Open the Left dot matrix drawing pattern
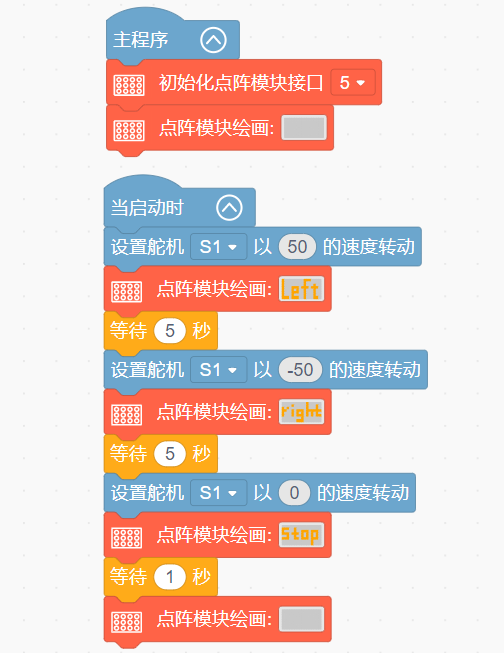Image resolution: width=504 pixels, height=653 pixels. pos(302,289)
